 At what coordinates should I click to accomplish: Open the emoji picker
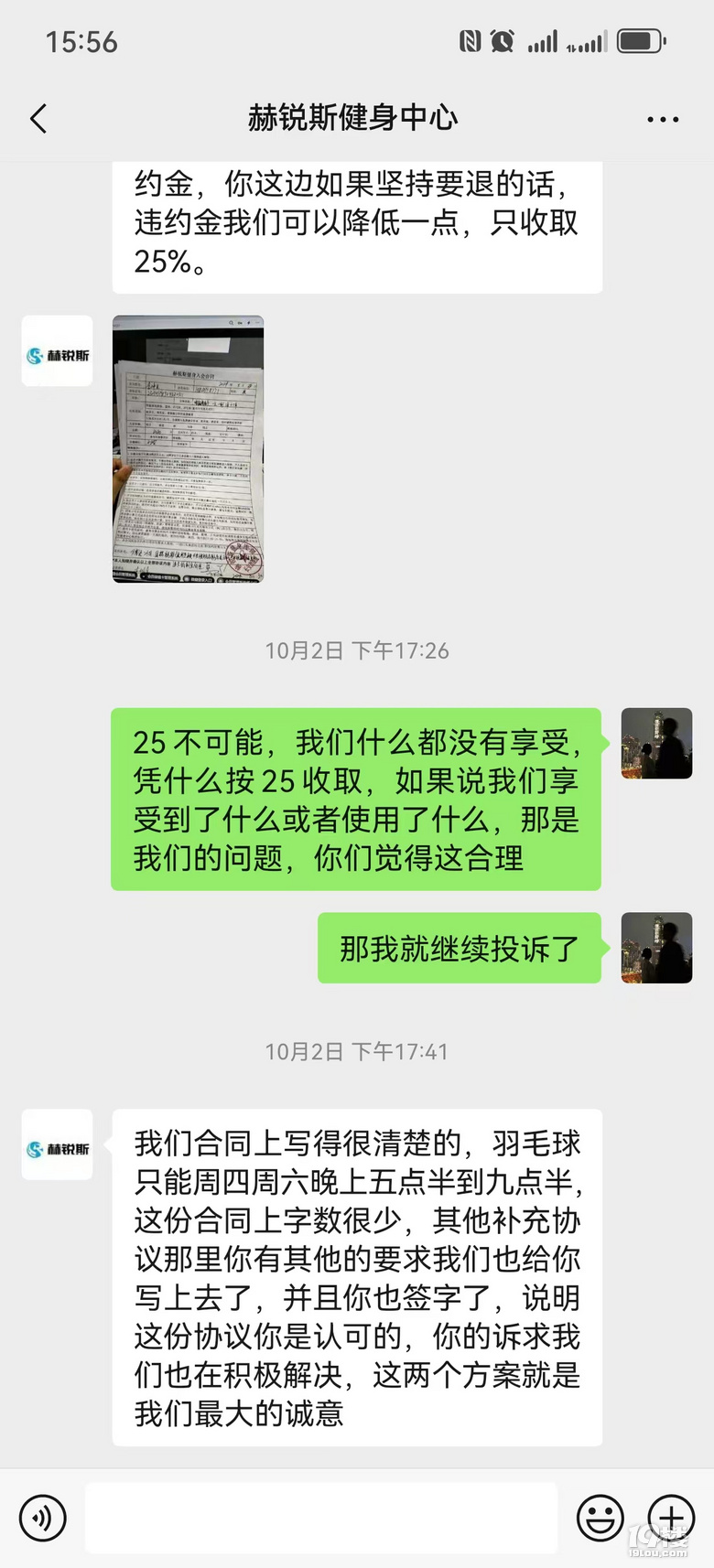[x=600, y=1519]
